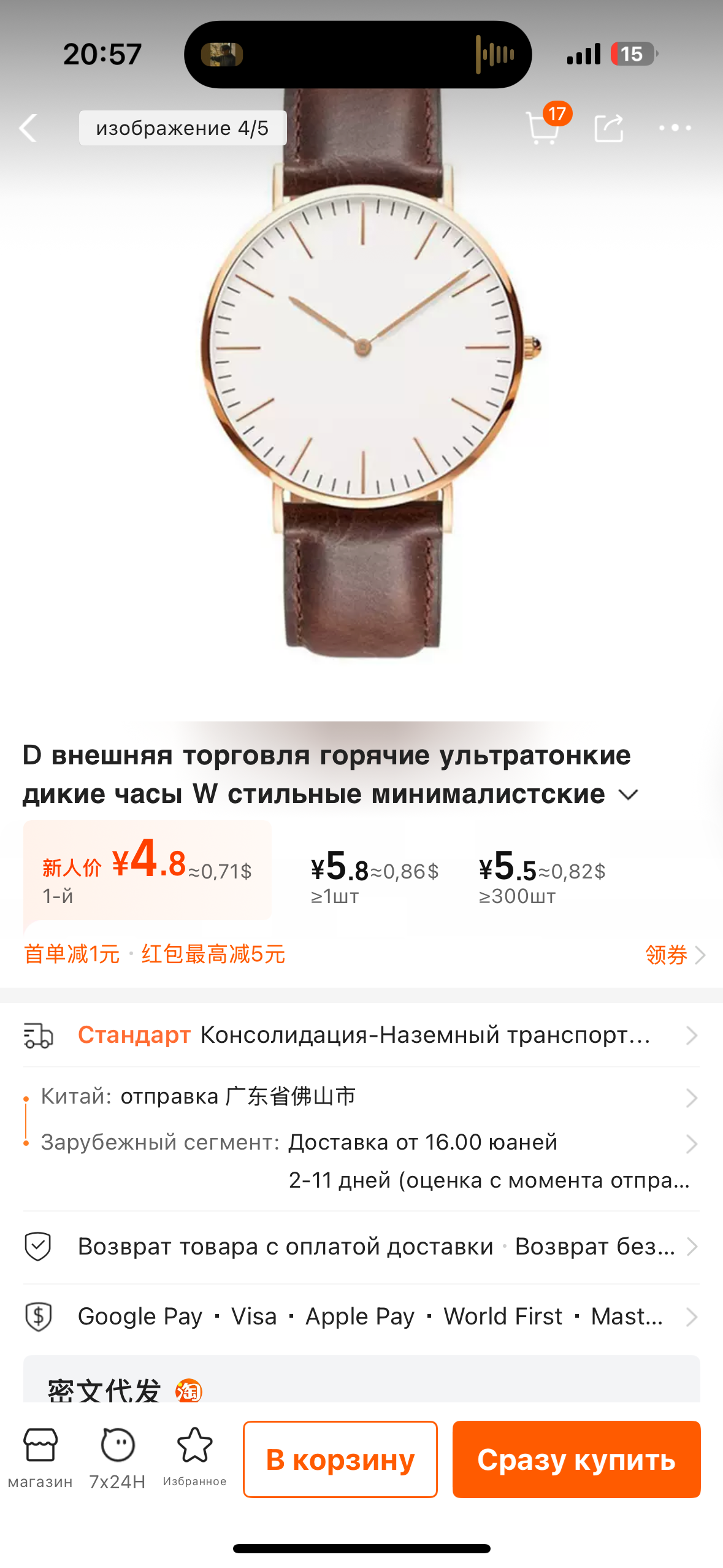This screenshot has height=1568, width=723.
Task: Tap 领券 to claim coupons
Action: click(674, 955)
